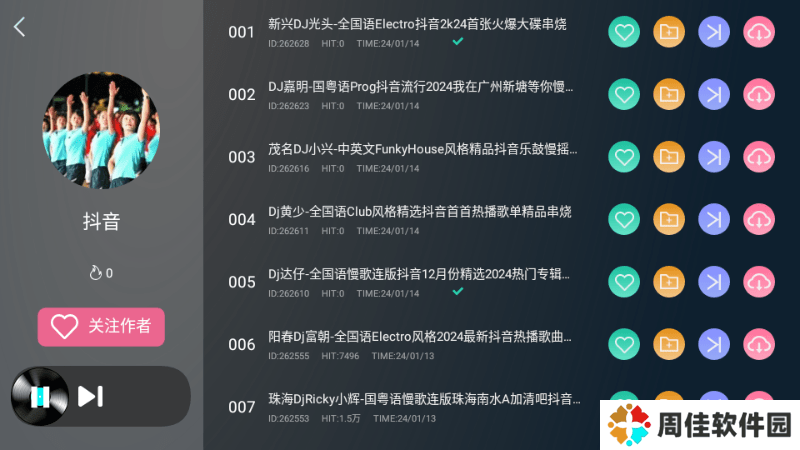The width and height of the screenshot is (800, 450).
Task: Queue track 006 next with skip icon
Action: coord(714,344)
